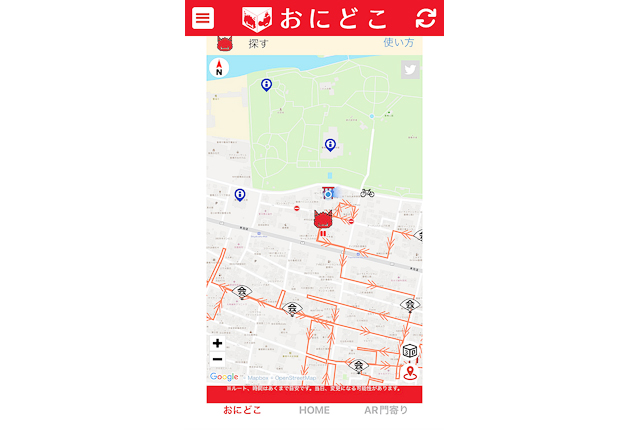Switch to the AR門寄り tab
This screenshot has height=430, width=630.
[386, 410]
